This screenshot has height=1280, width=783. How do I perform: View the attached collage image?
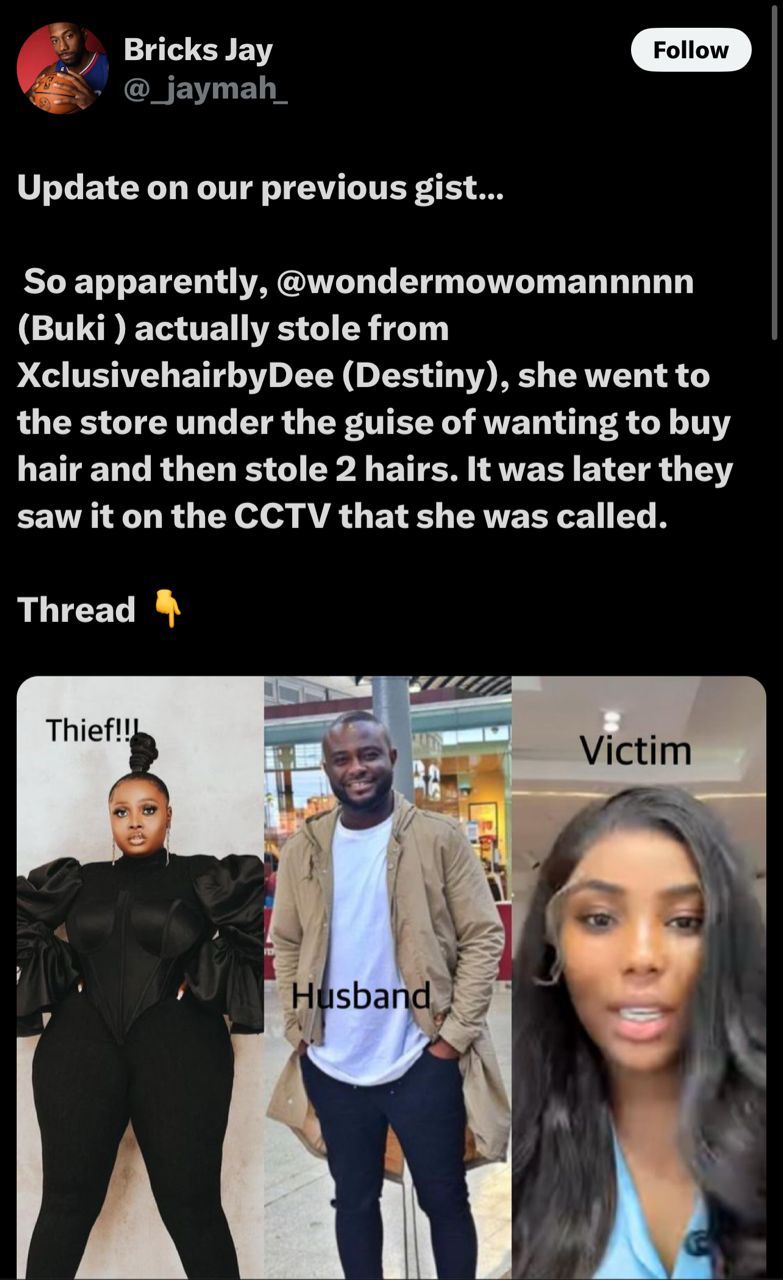pos(391,976)
